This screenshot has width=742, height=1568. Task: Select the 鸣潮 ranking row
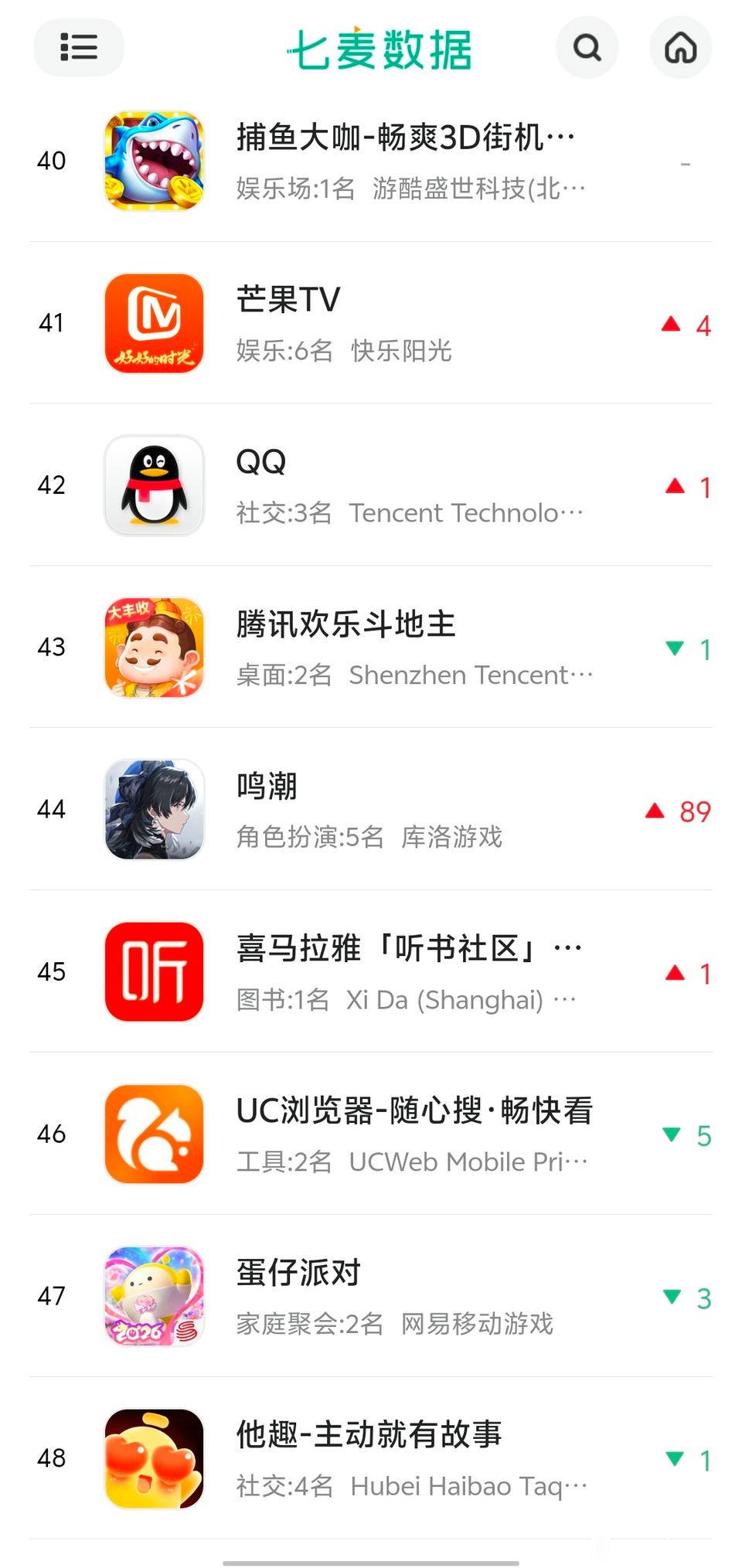pyautogui.click(x=371, y=809)
